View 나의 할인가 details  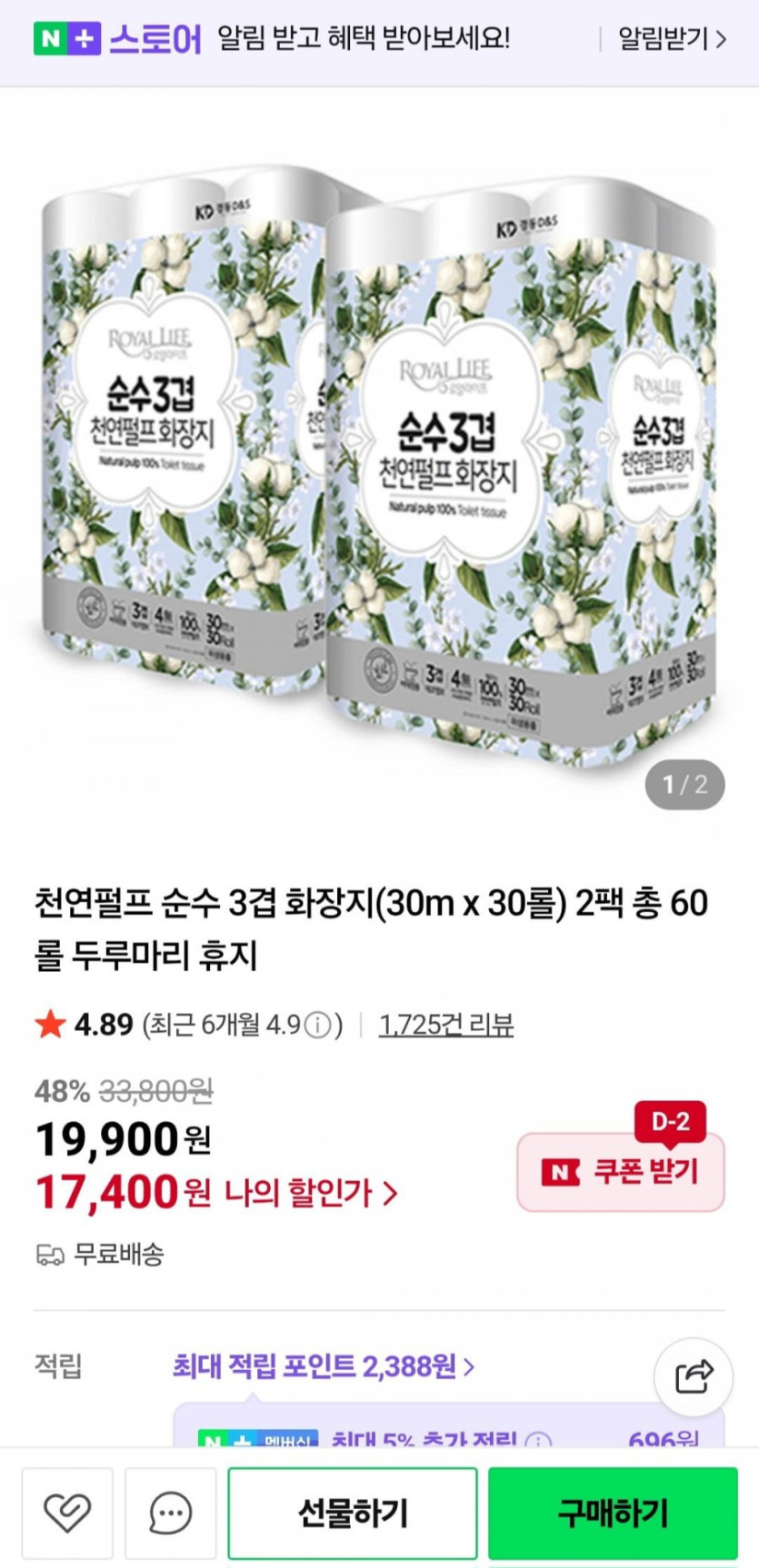(x=311, y=1193)
